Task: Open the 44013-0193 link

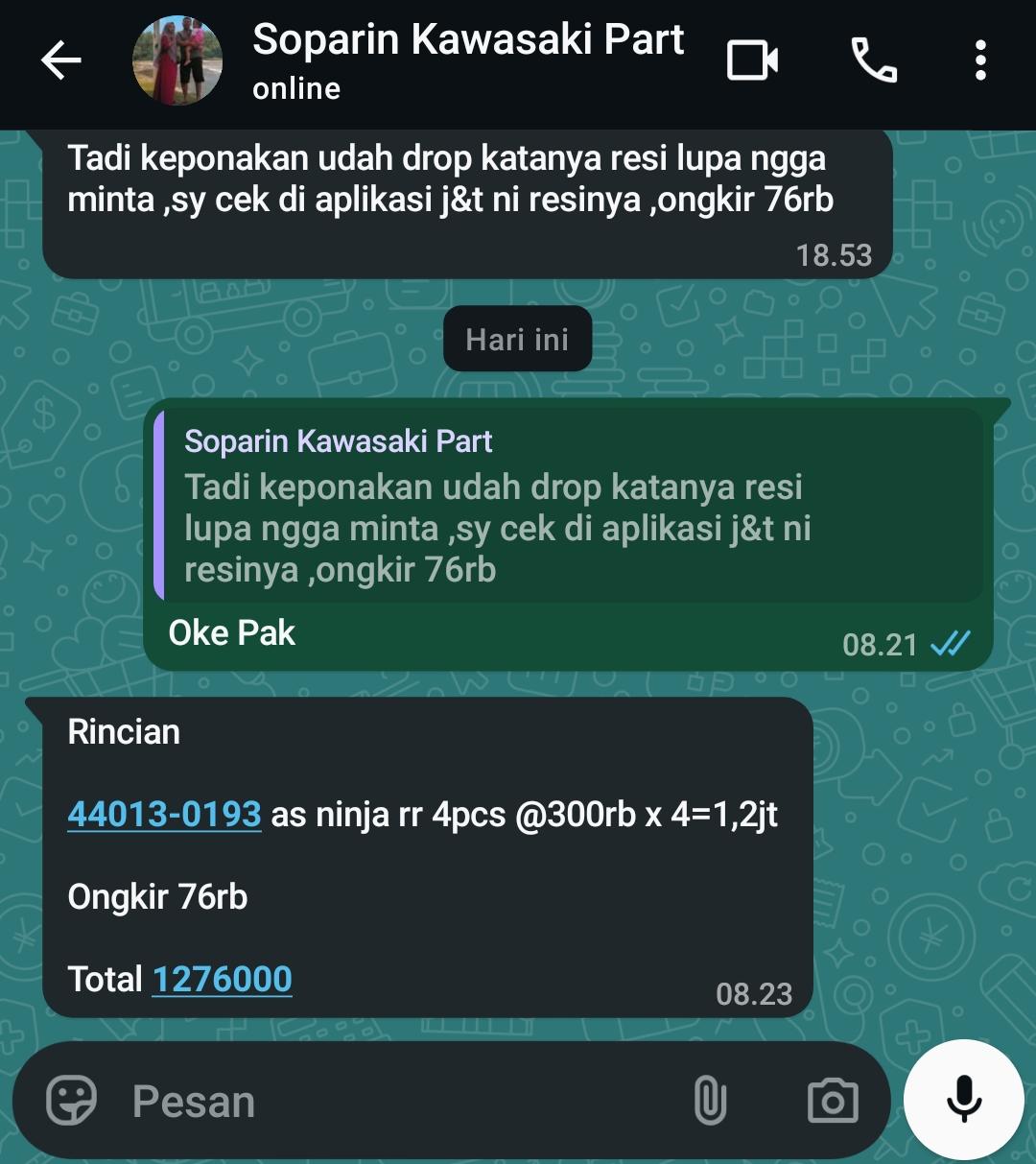Action: [x=164, y=815]
